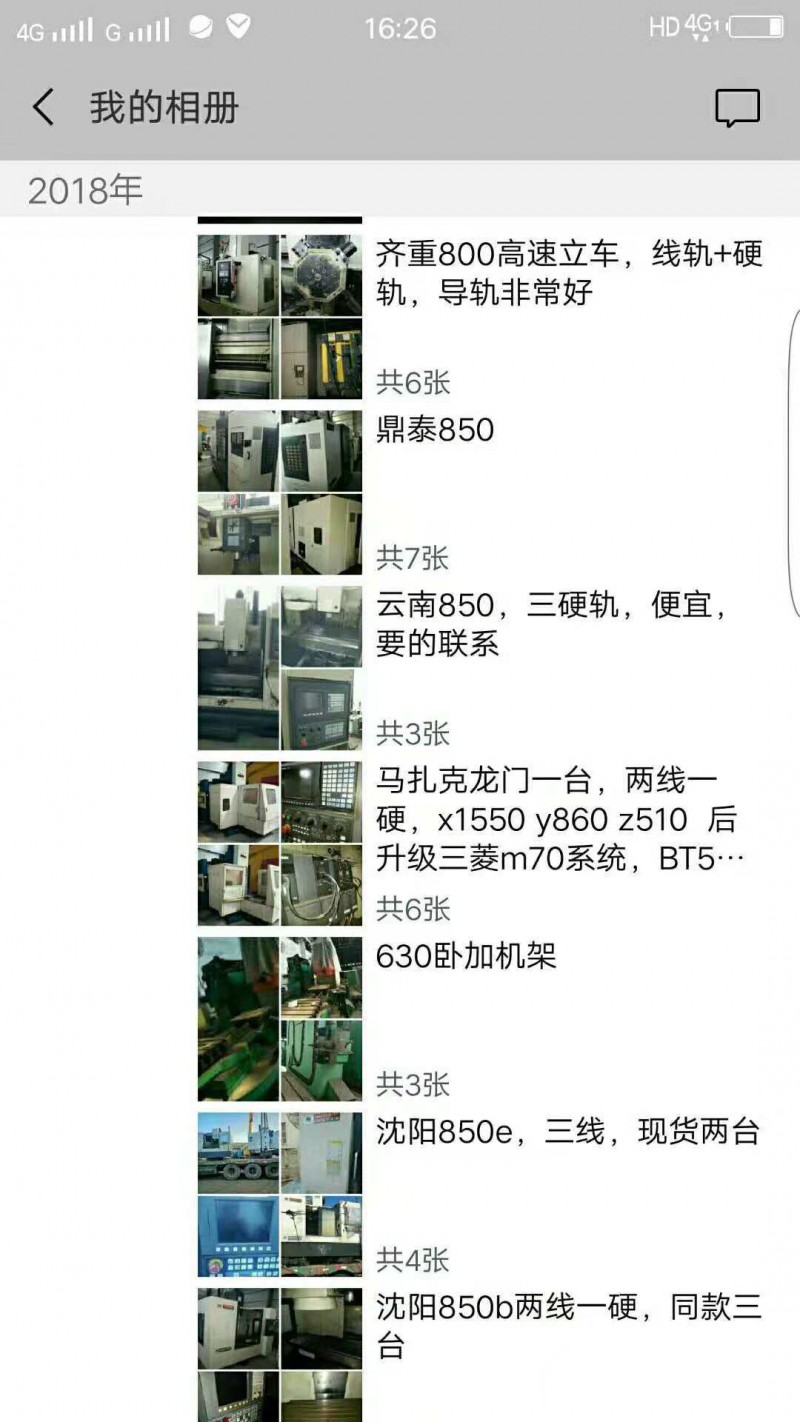Go back from 我的相册
Viewport: 800px width, 1422px height.
click(x=43, y=107)
